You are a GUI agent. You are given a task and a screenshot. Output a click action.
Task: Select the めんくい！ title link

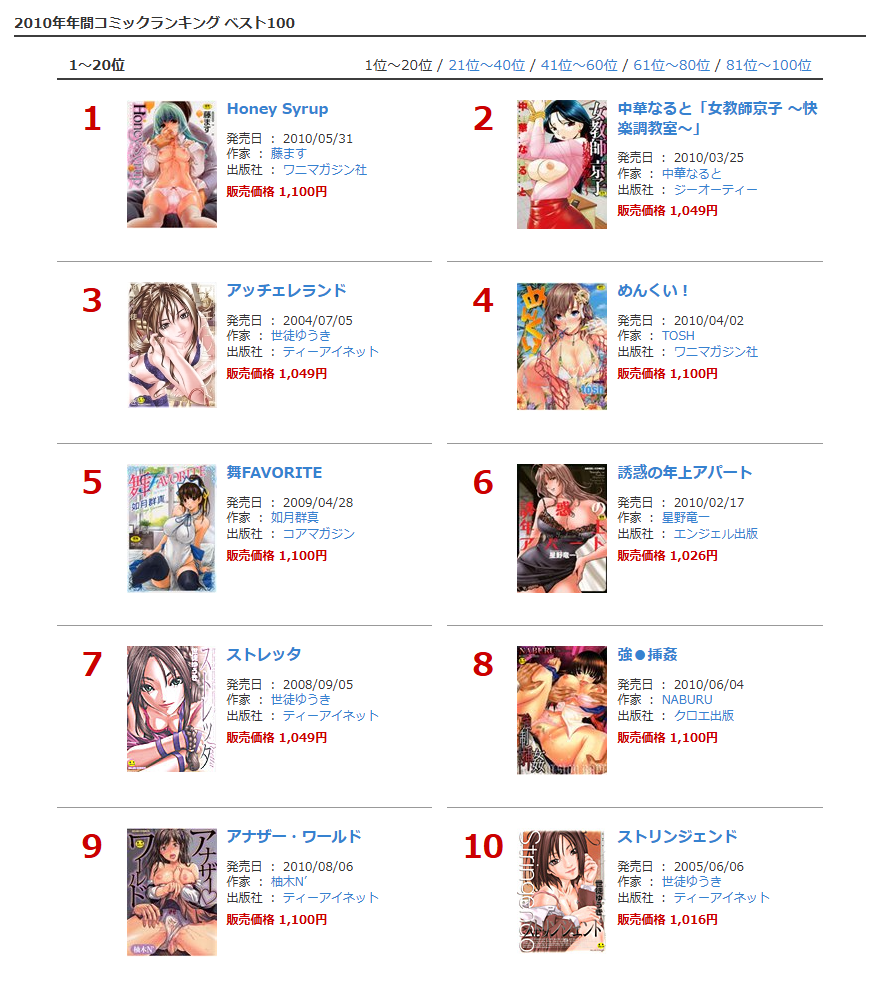point(654,291)
